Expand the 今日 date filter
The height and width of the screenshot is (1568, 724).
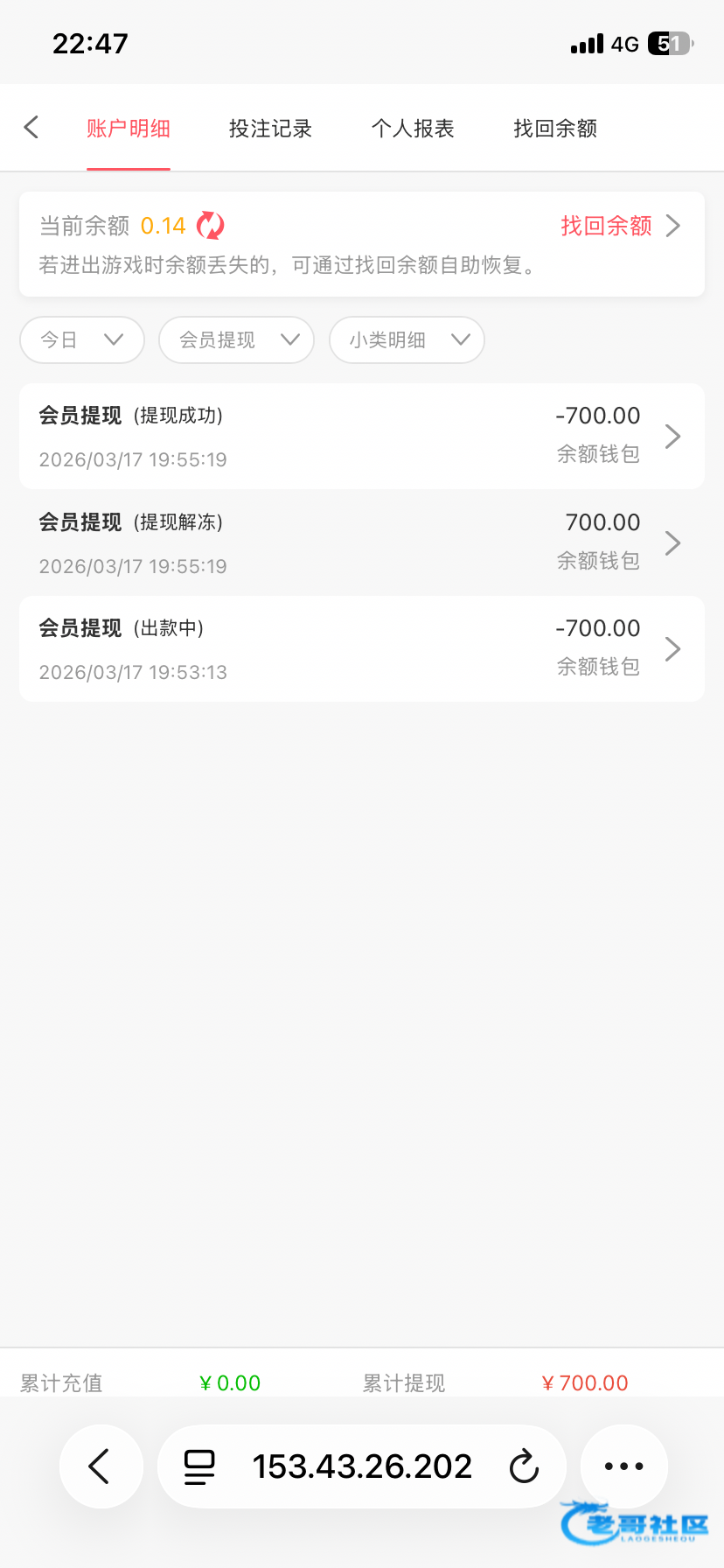pyautogui.click(x=81, y=339)
